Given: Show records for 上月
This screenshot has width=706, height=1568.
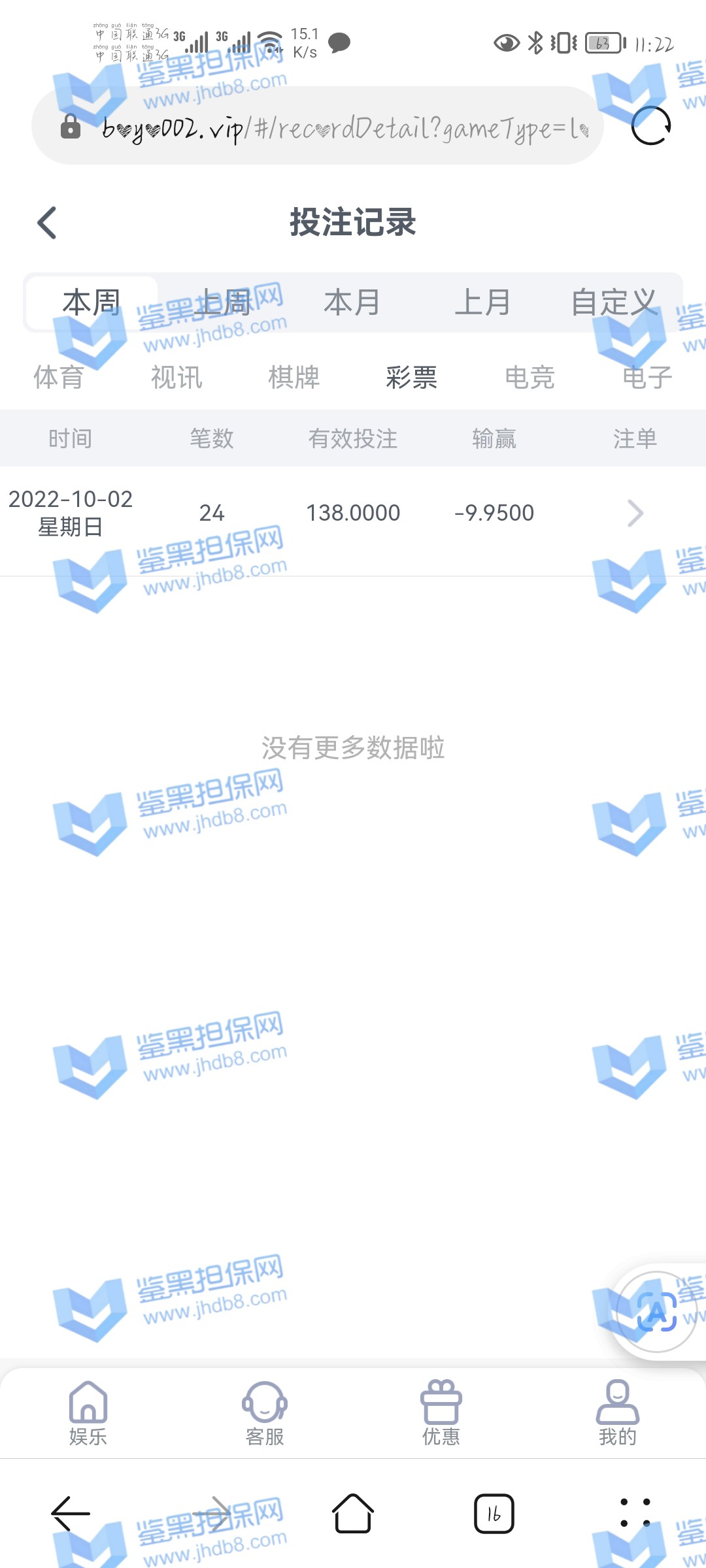Looking at the screenshot, I should tap(483, 303).
